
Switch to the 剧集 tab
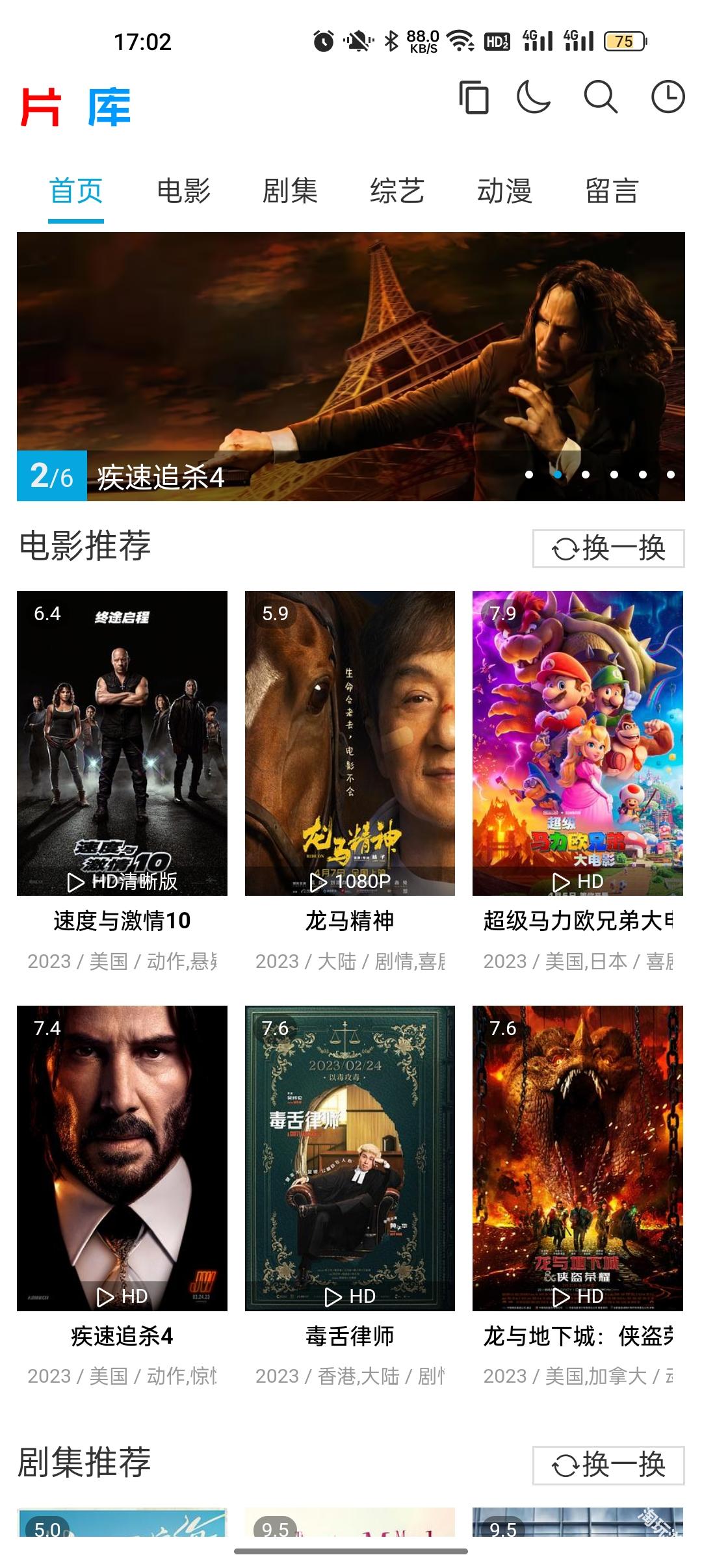pos(290,191)
